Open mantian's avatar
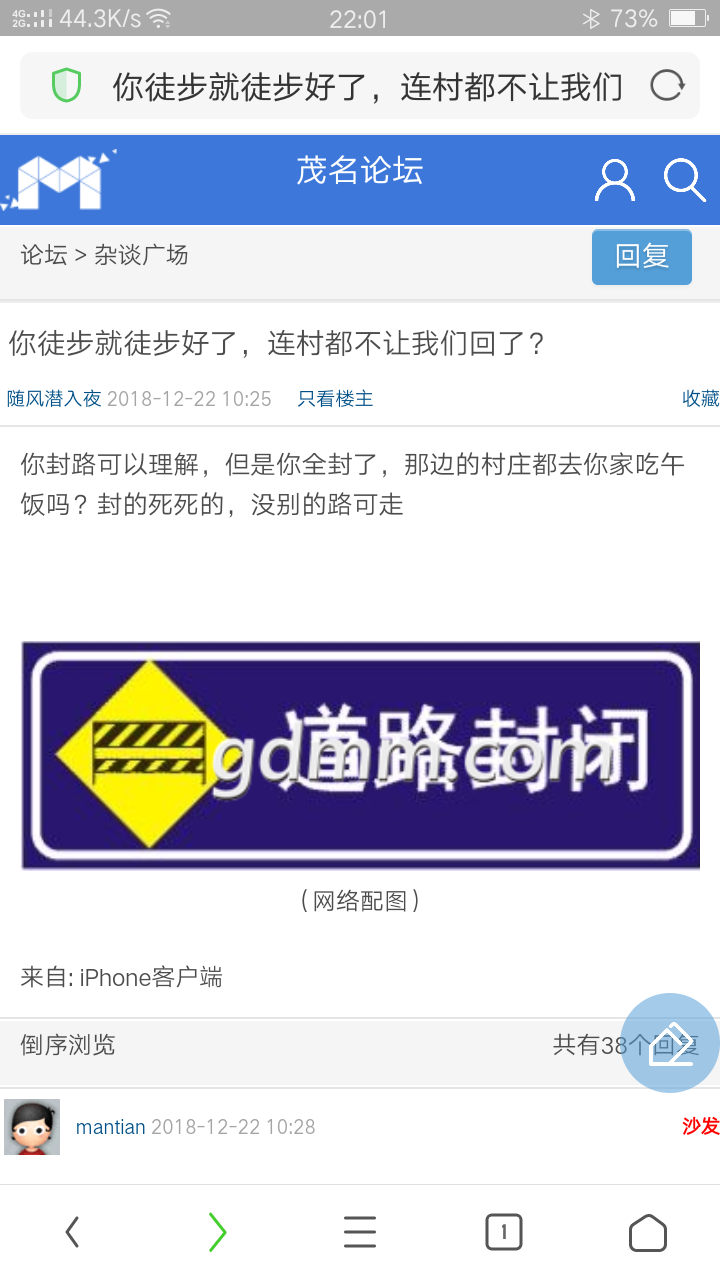720x1280 pixels. (32, 1127)
